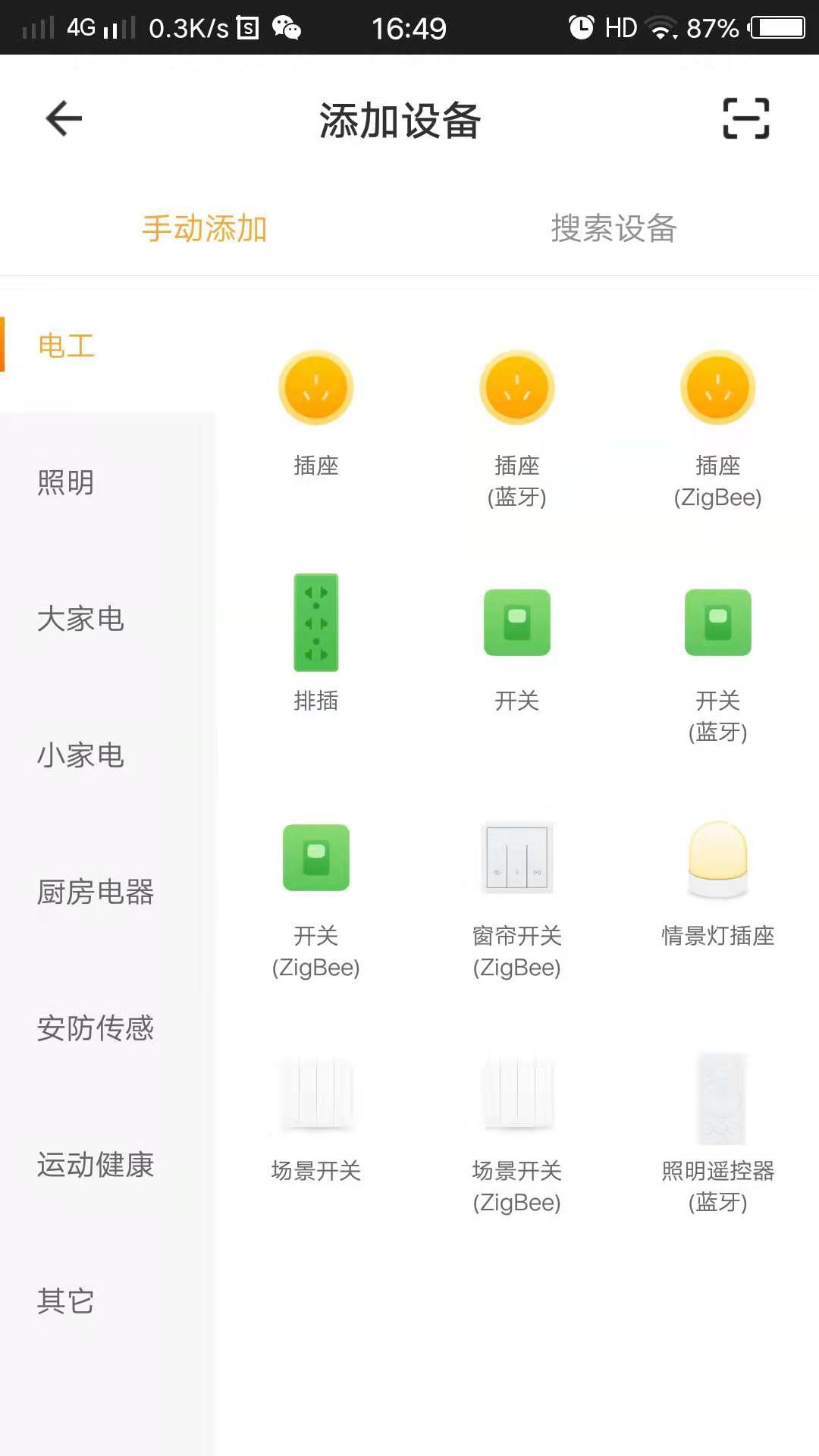Open the 安防传感 category

(96, 1028)
